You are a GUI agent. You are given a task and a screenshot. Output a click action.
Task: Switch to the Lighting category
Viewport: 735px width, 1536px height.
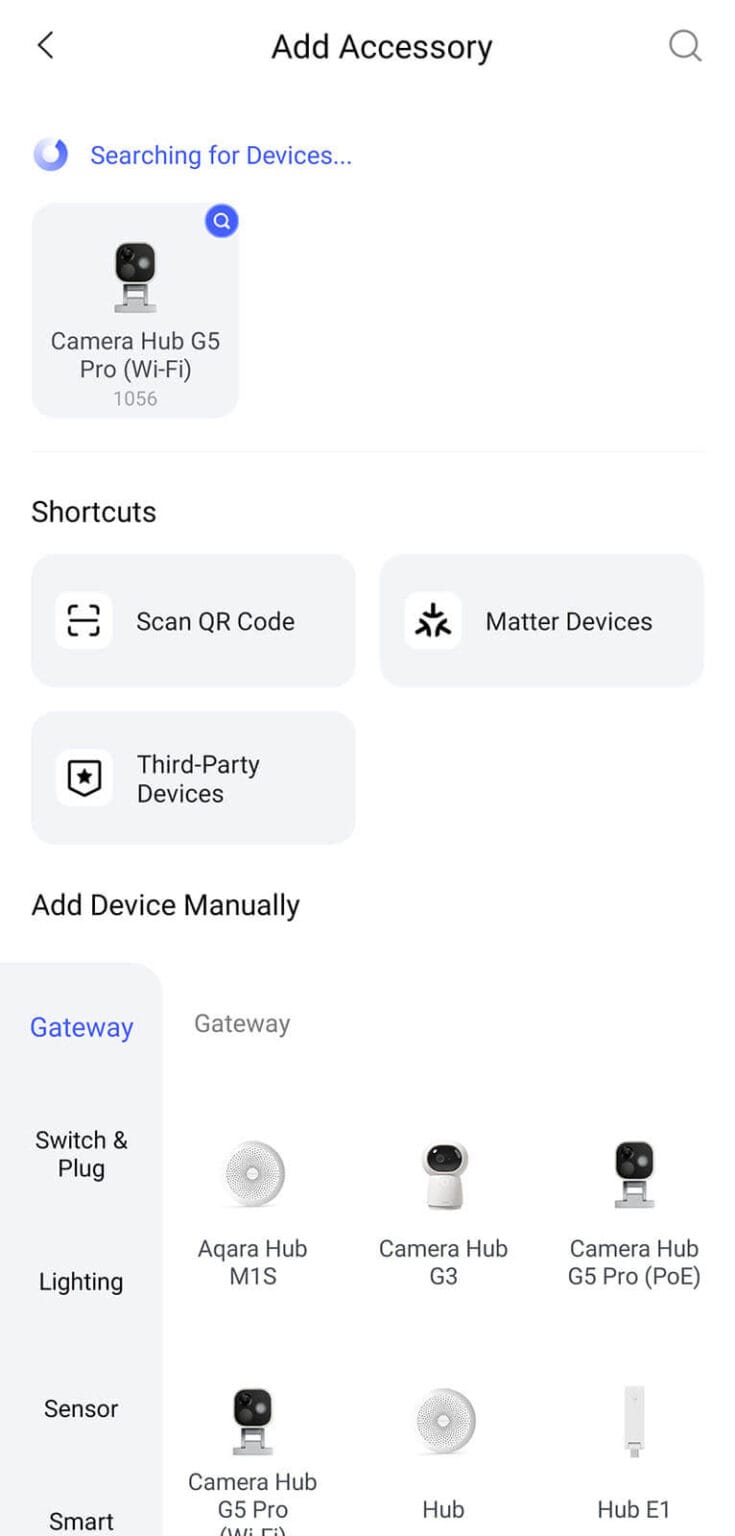[x=81, y=1282]
